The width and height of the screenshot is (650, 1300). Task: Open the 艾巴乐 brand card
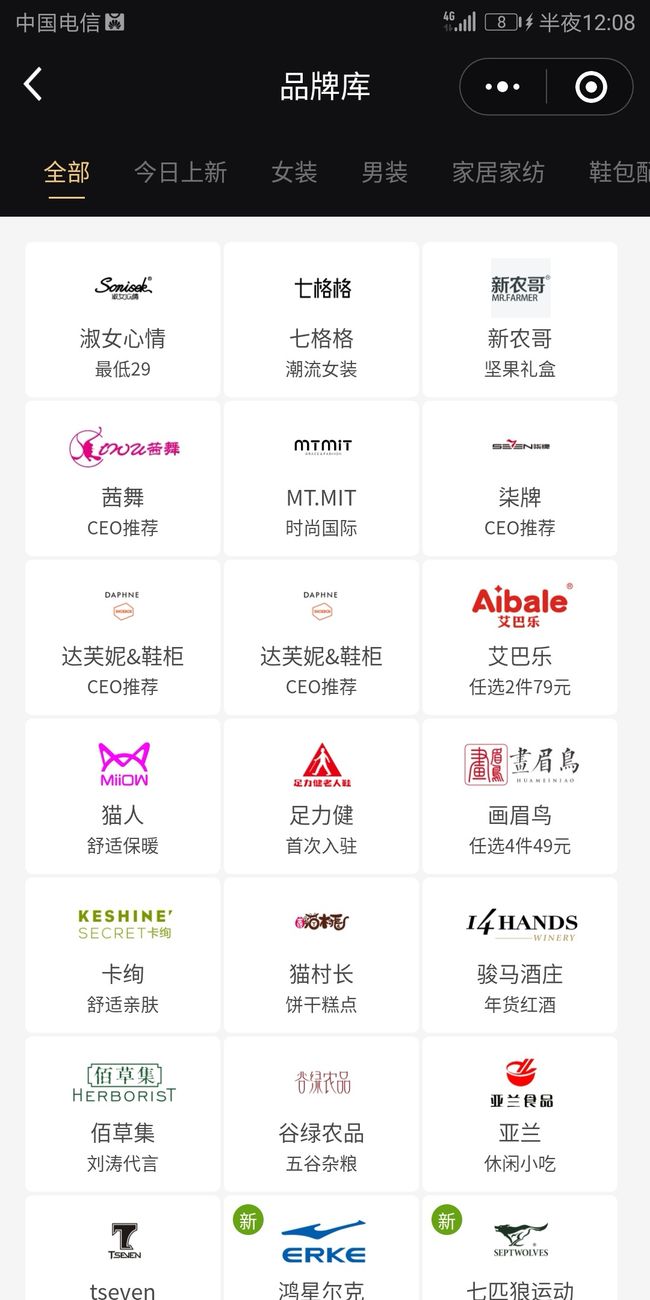coord(520,637)
